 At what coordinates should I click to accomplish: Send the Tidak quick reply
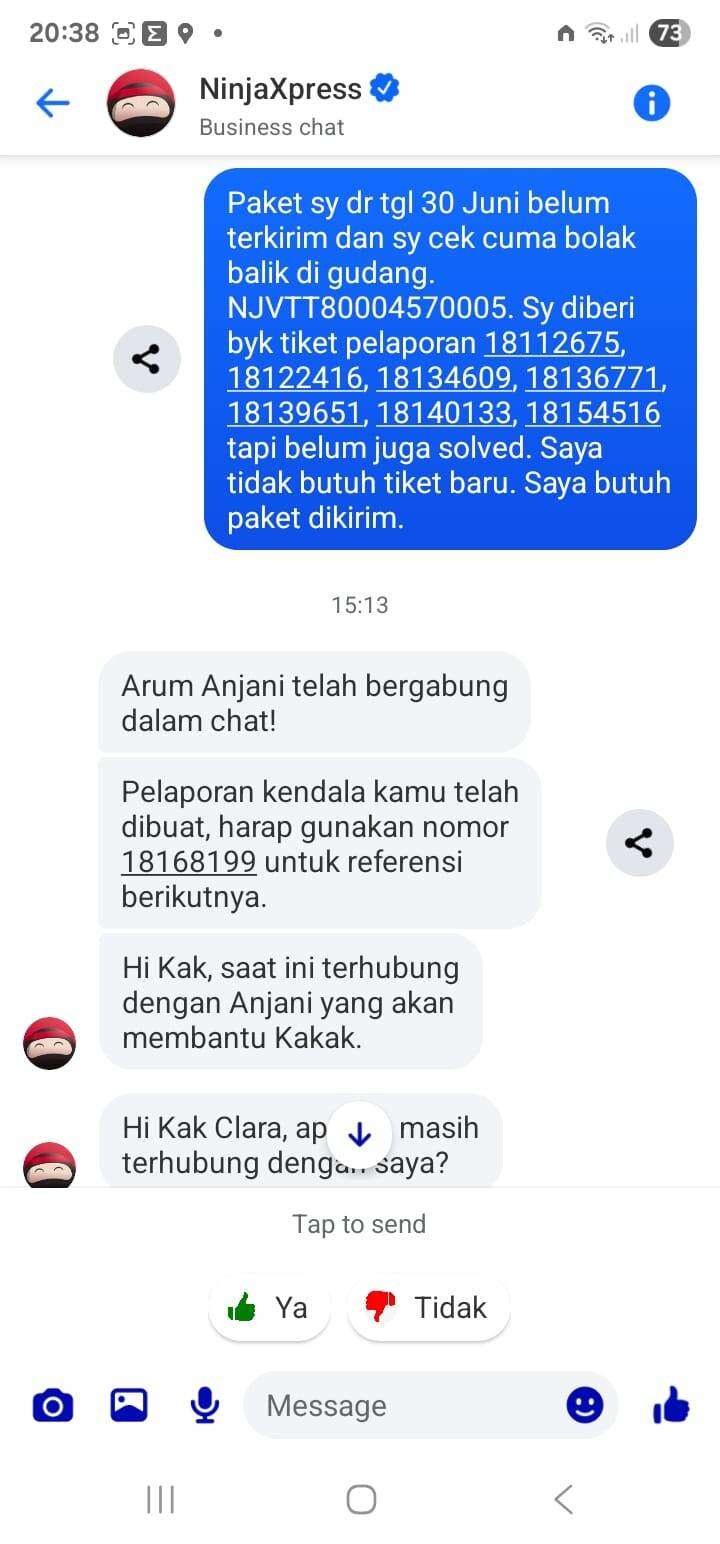(428, 1307)
